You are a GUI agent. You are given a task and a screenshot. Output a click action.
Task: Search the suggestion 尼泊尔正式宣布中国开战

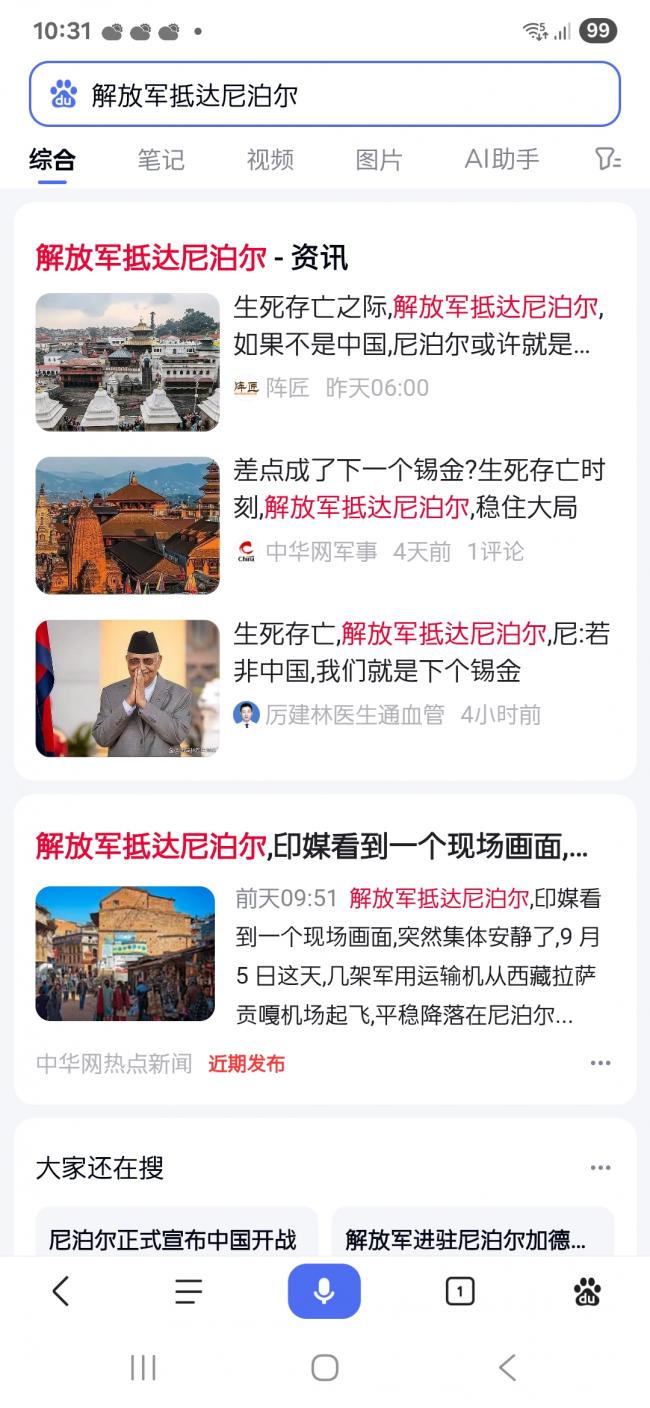point(174,1240)
